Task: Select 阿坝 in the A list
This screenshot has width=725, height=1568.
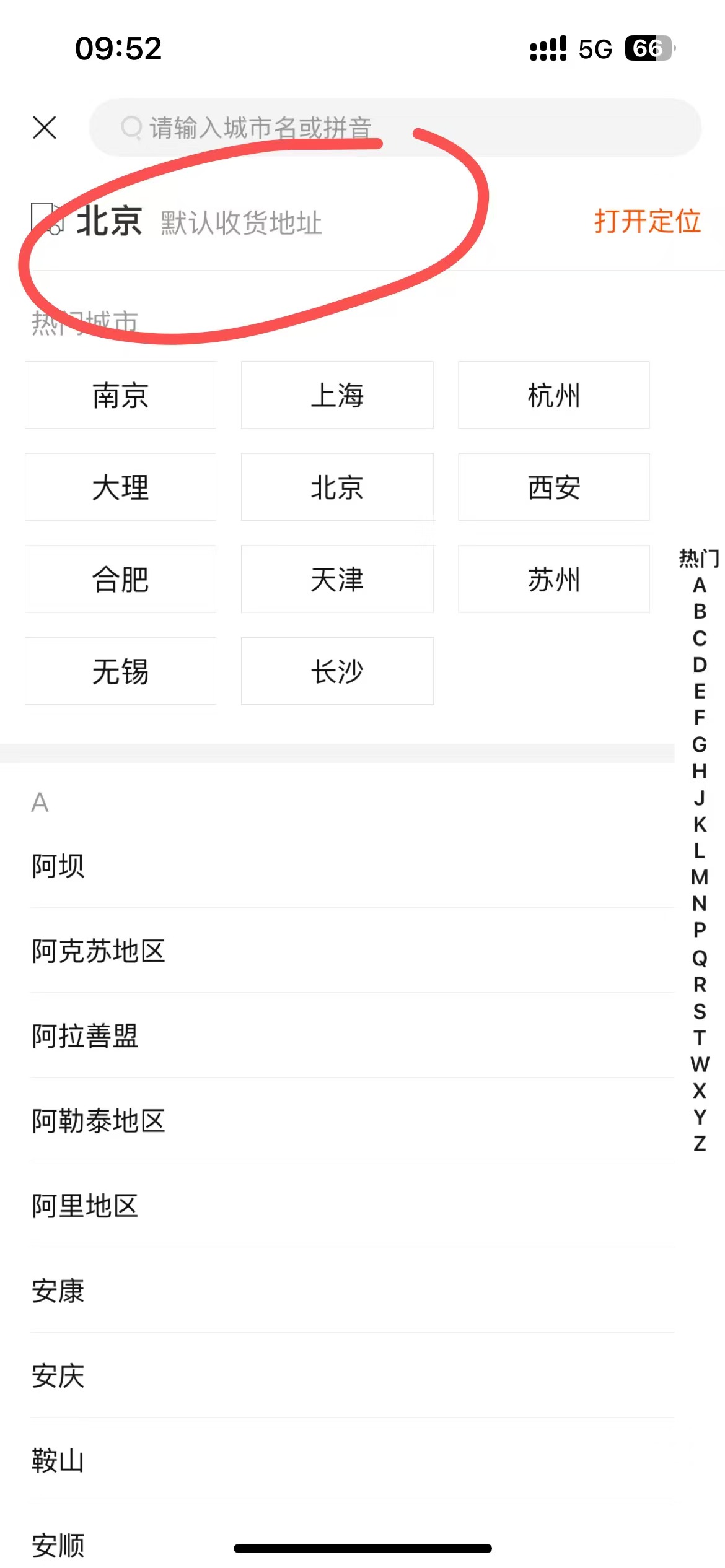Action: [352, 866]
